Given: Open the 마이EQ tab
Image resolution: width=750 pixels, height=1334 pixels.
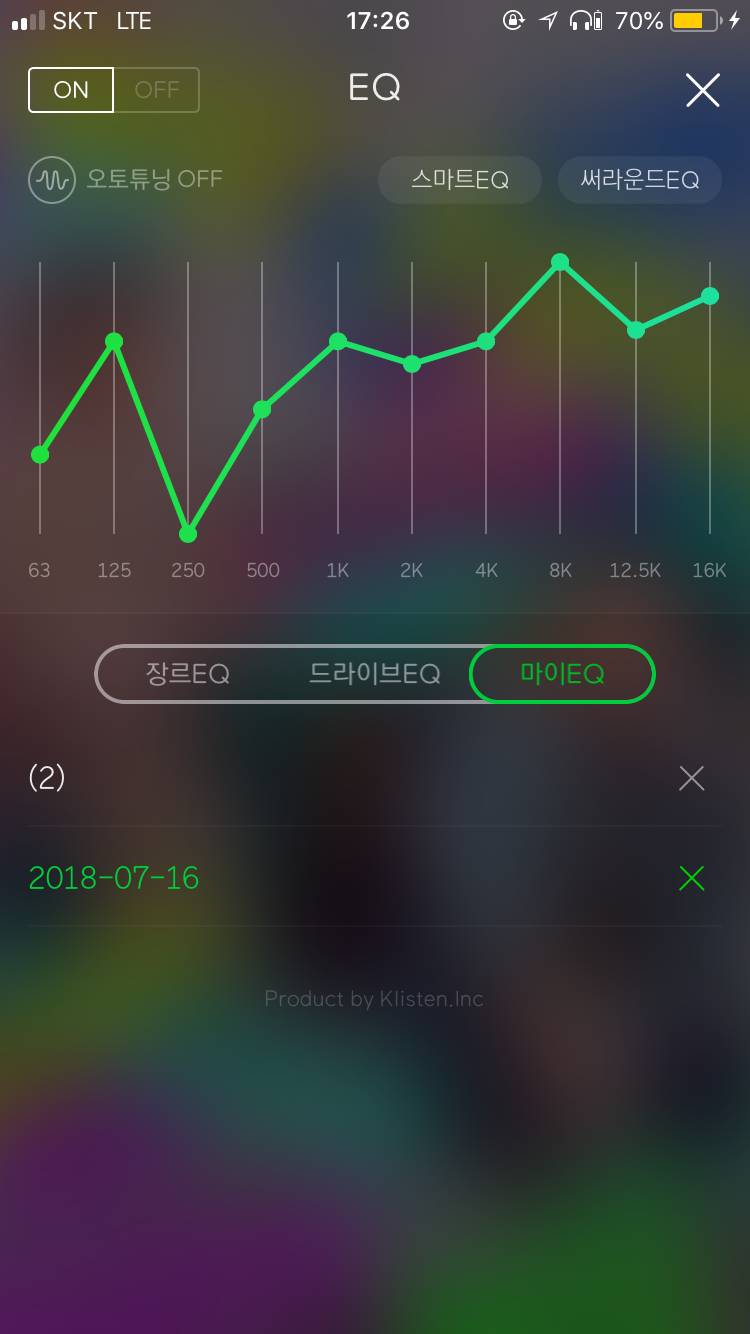Looking at the screenshot, I should 562,673.
